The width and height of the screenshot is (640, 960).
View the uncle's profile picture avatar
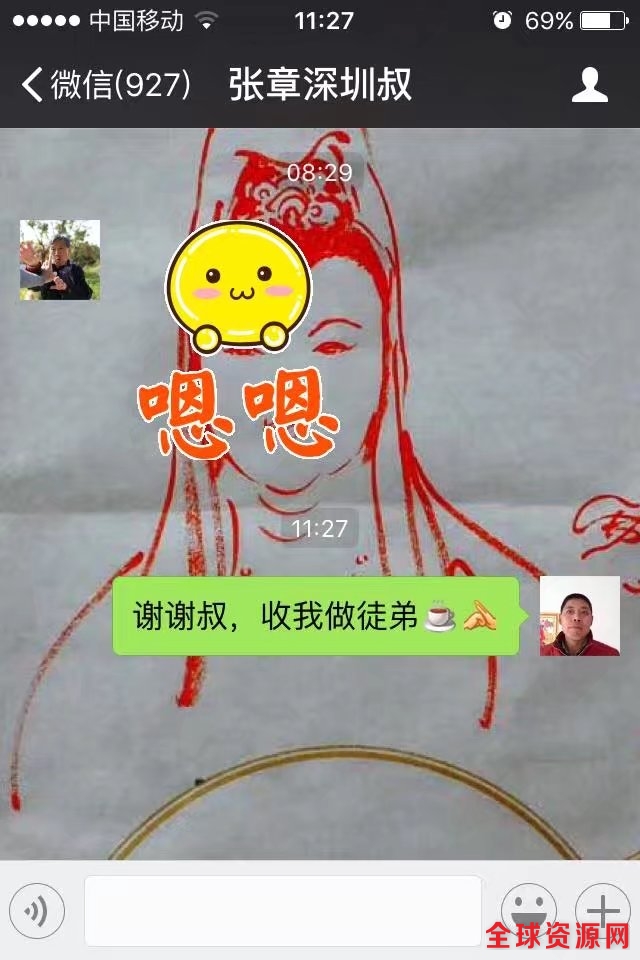[60, 260]
